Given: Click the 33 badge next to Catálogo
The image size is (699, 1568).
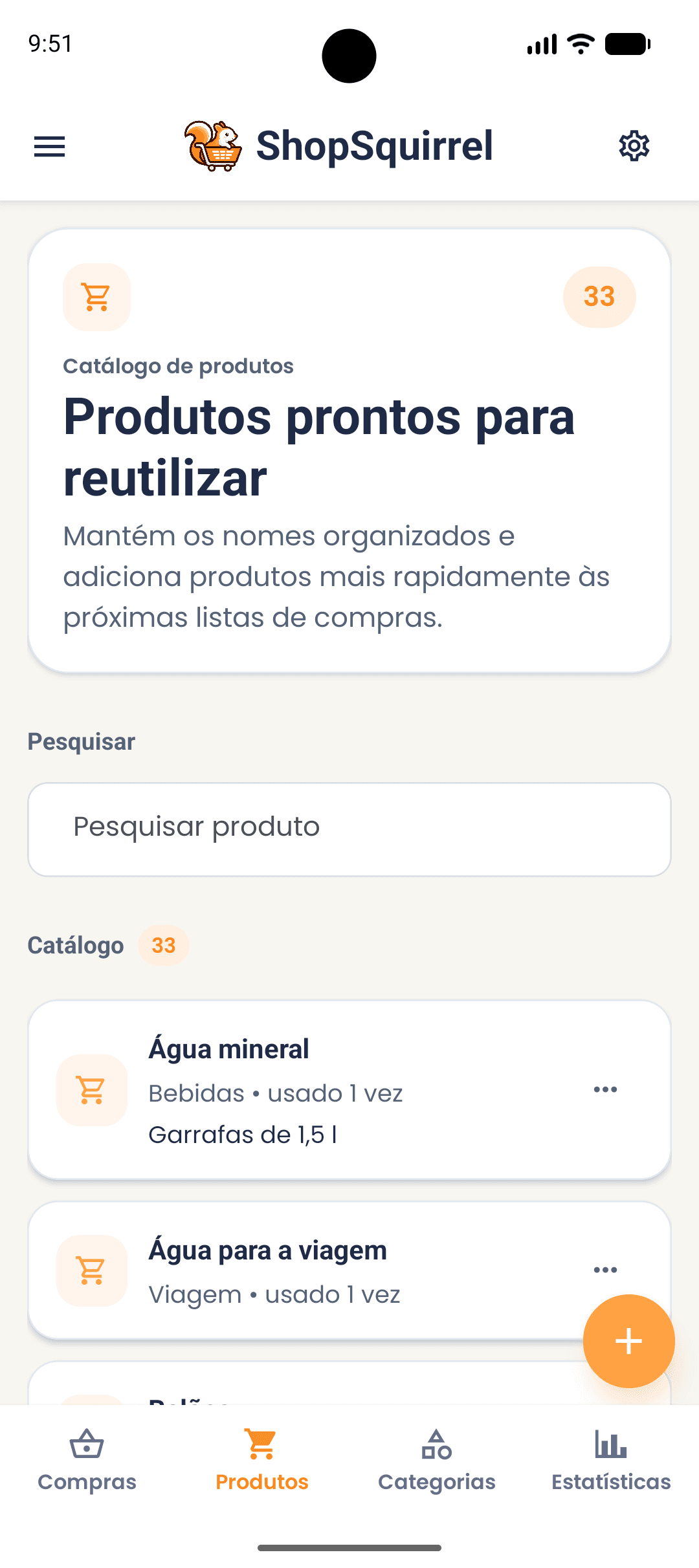Looking at the screenshot, I should [x=163, y=945].
